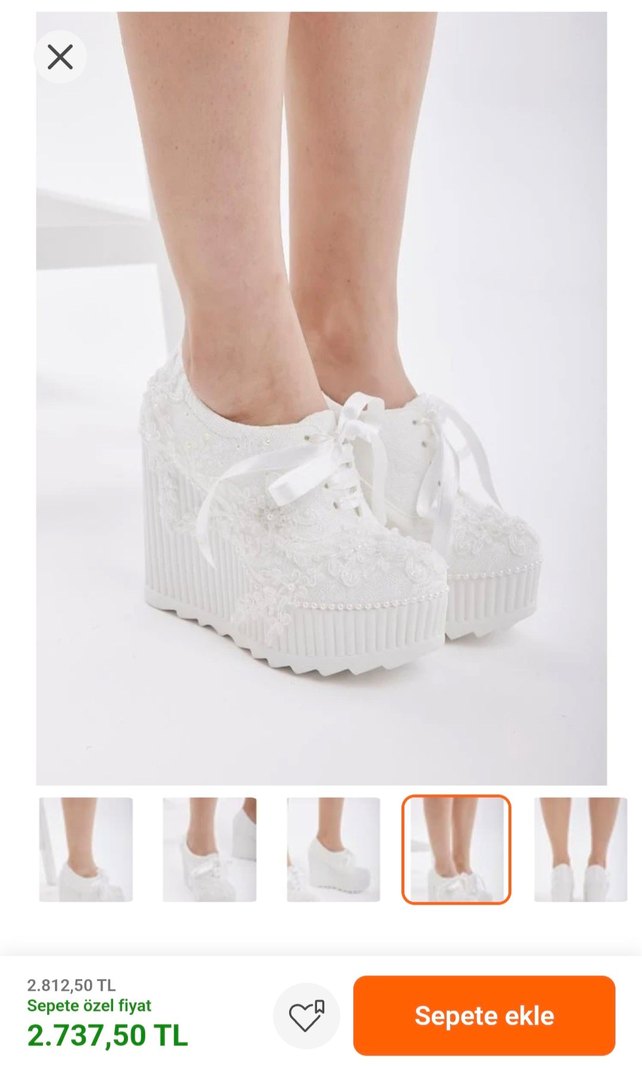
Task: Select the fifth product thumbnail
Action: pyautogui.click(x=580, y=849)
